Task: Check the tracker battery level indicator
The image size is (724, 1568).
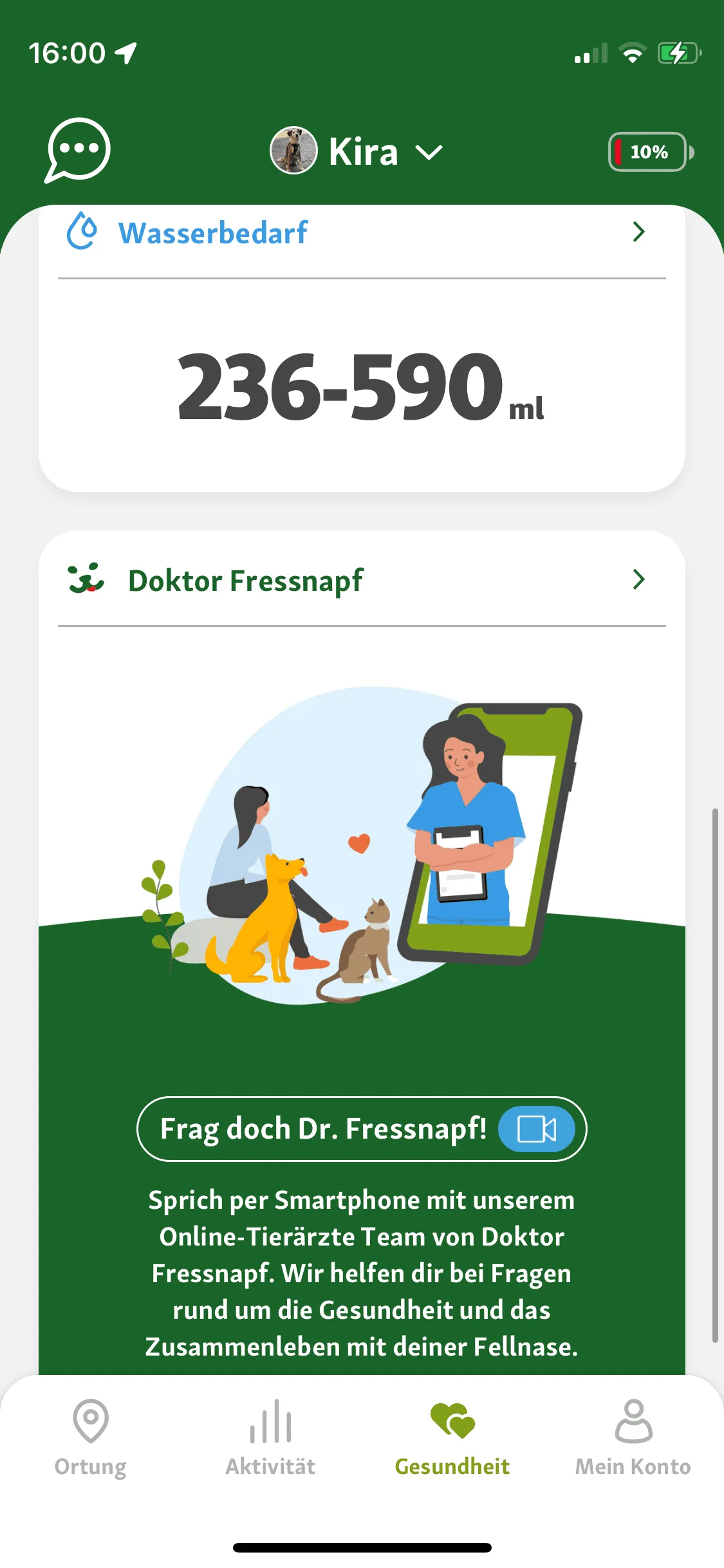Action: 649,152
